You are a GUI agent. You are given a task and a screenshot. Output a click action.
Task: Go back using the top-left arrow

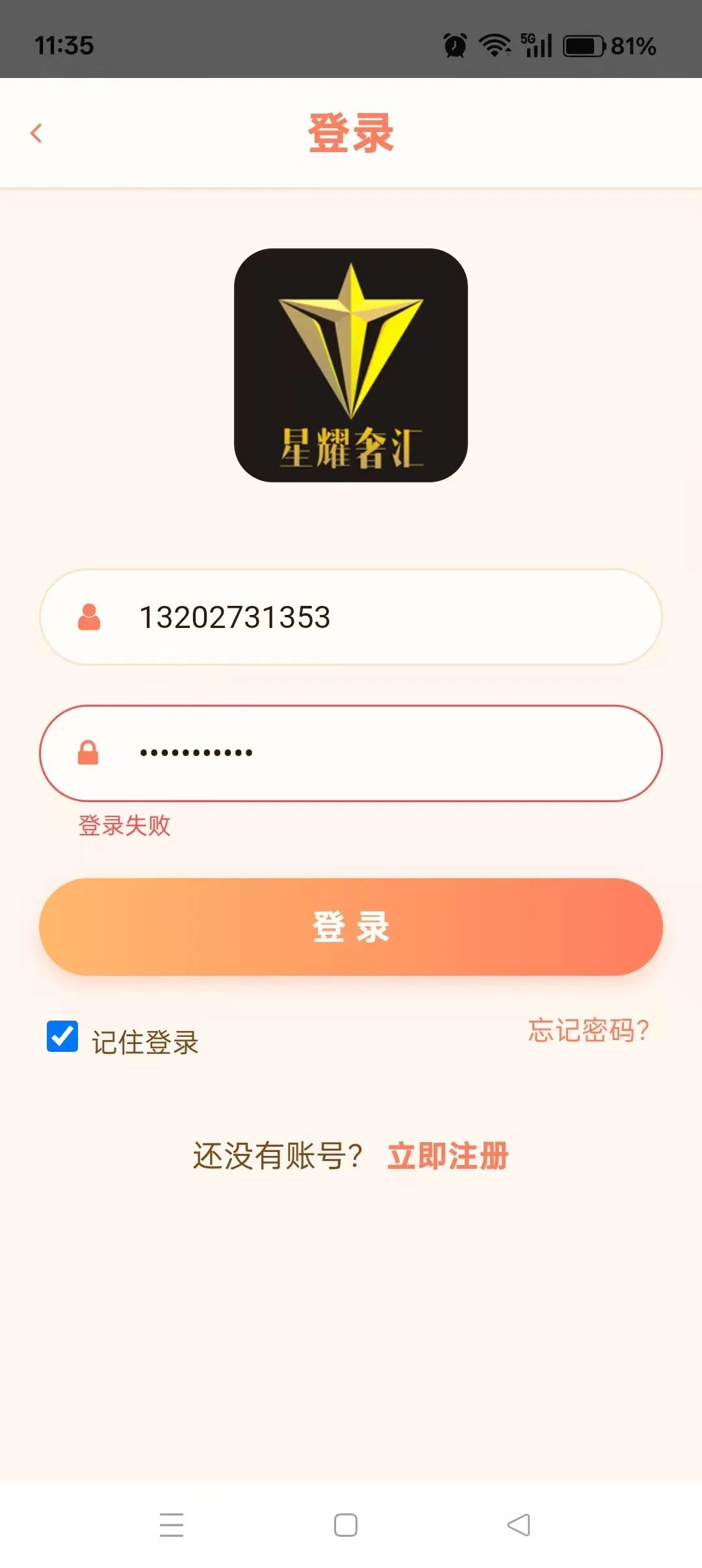(36, 133)
